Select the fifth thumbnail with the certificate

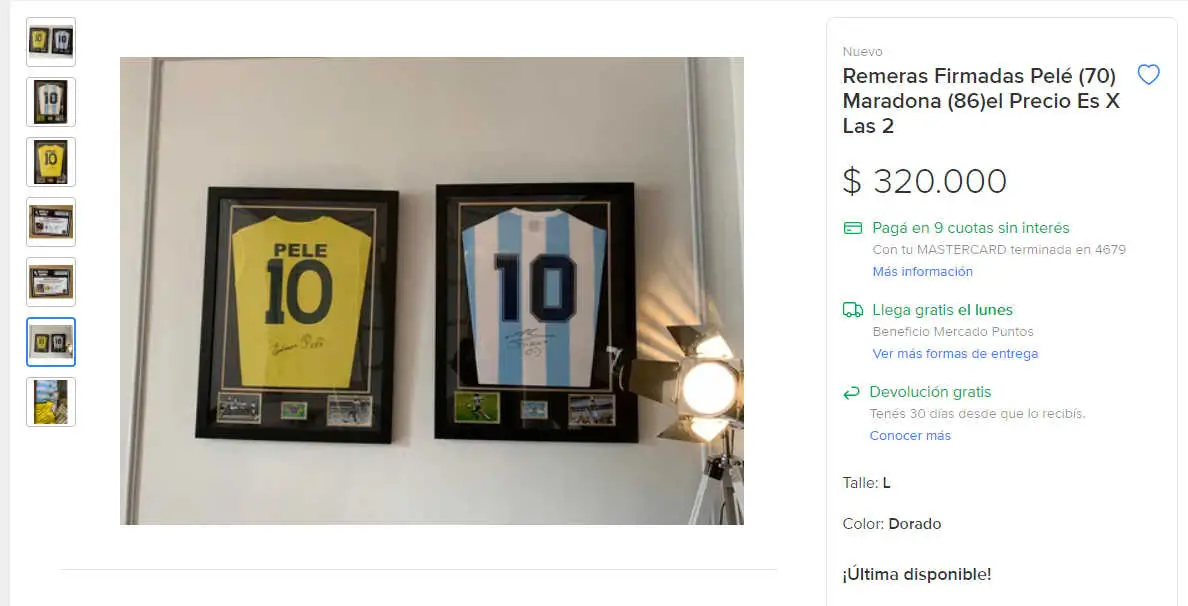pyautogui.click(x=51, y=282)
